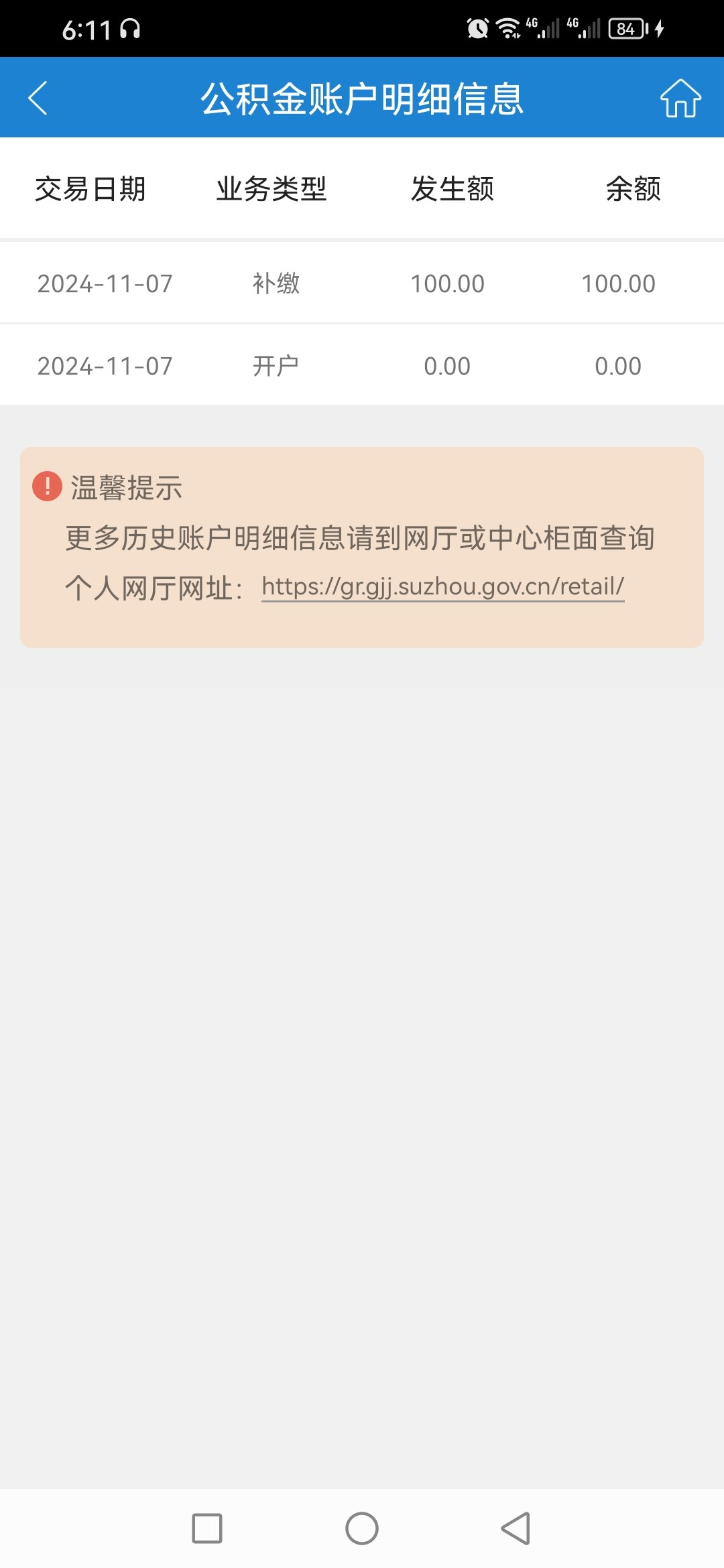
Task: Go back using the header arrow
Action: pos(38,98)
